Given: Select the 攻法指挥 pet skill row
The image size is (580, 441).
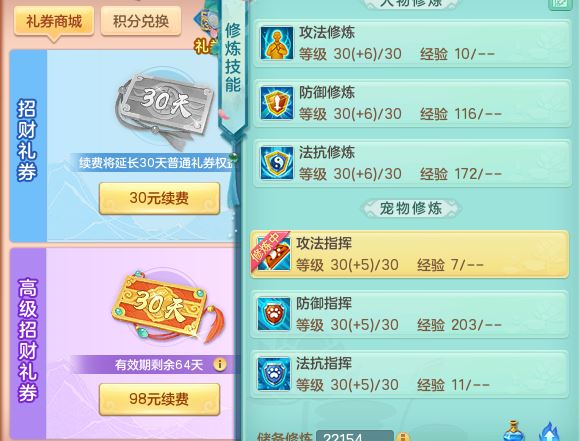Looking at the screenshot, I should [x=409, y=255].
